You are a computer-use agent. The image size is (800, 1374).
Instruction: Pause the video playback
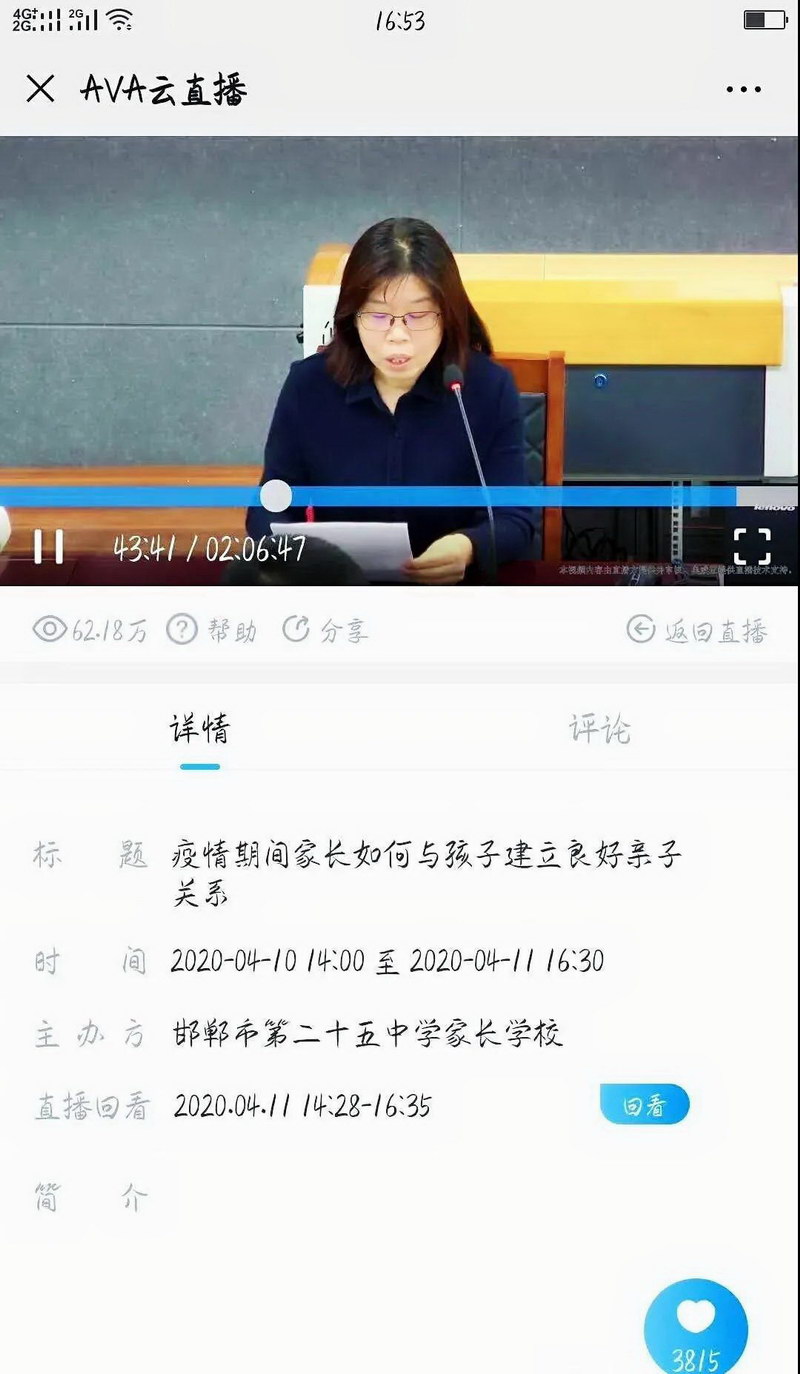pyautogui.click(x=48, y=546)
